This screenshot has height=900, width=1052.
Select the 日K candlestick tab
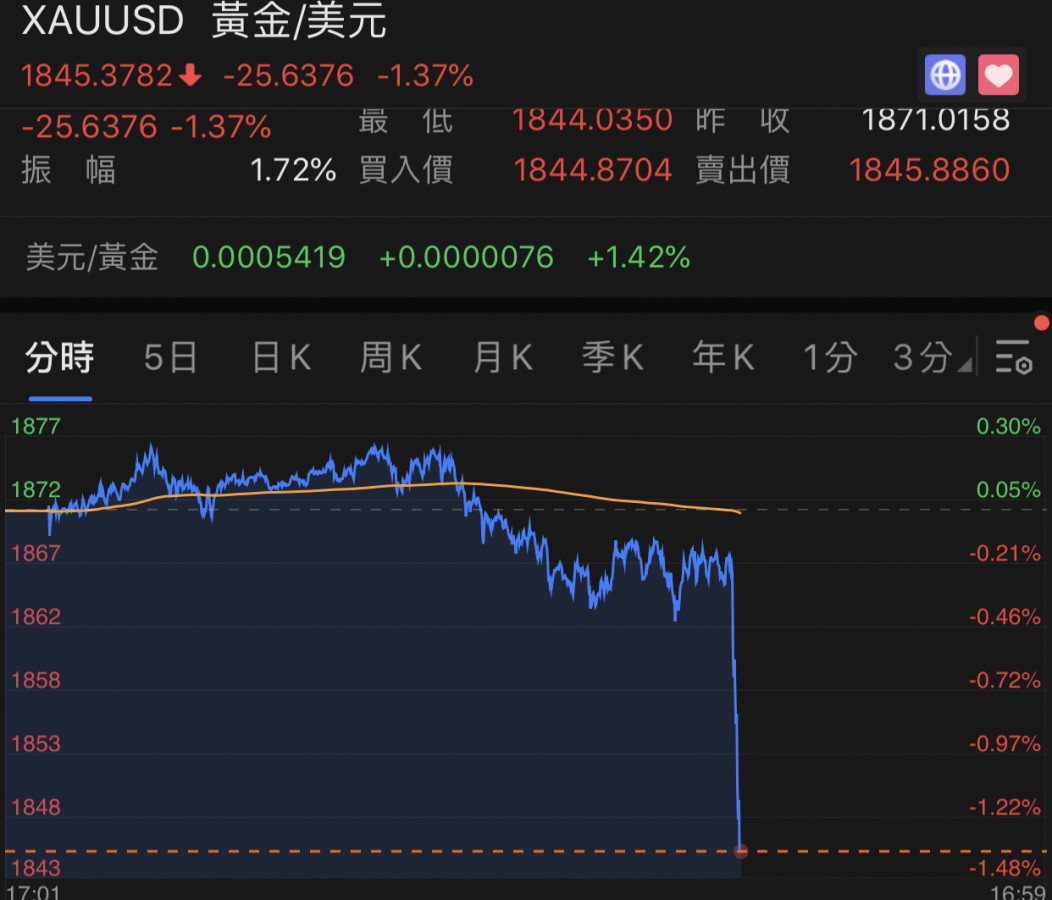[x=281, y=358]
